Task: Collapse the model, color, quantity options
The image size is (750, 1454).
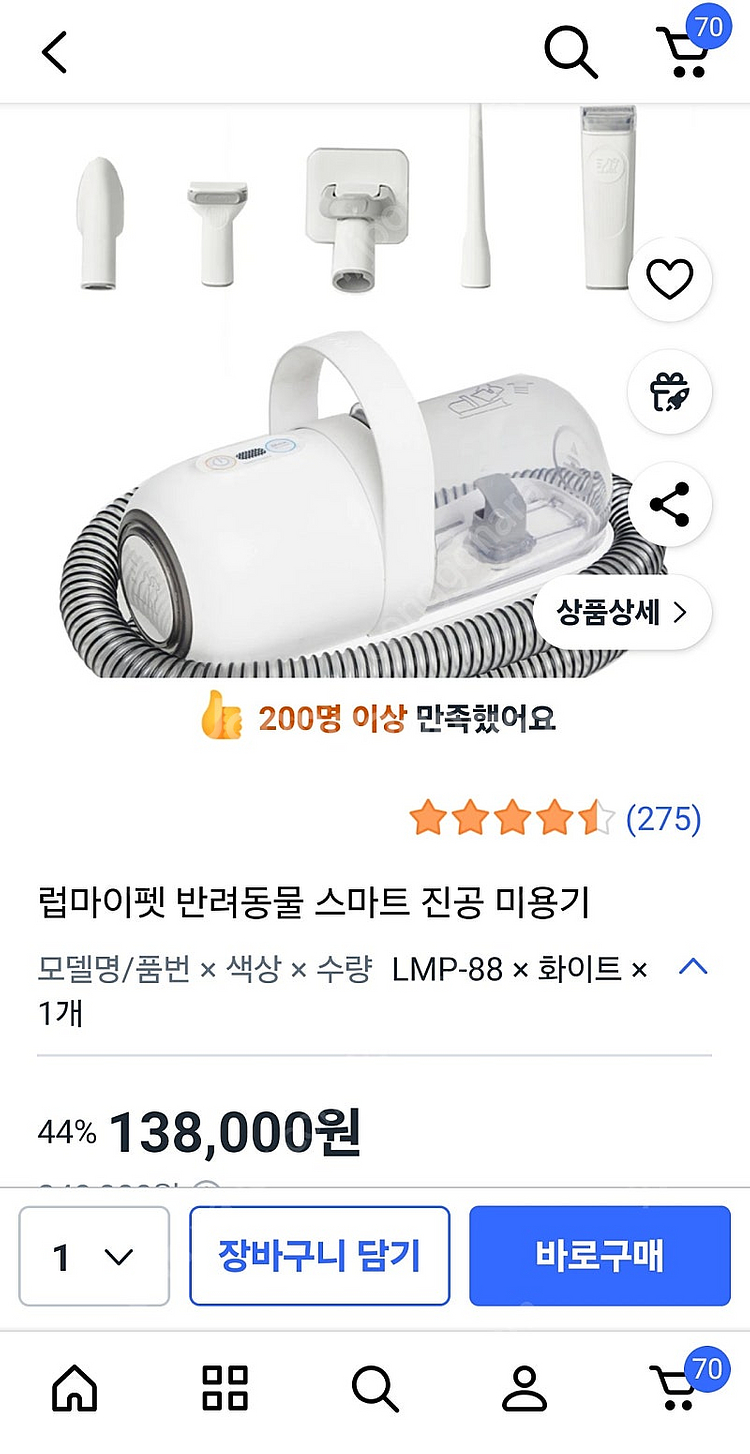Action: click(693, 967)
